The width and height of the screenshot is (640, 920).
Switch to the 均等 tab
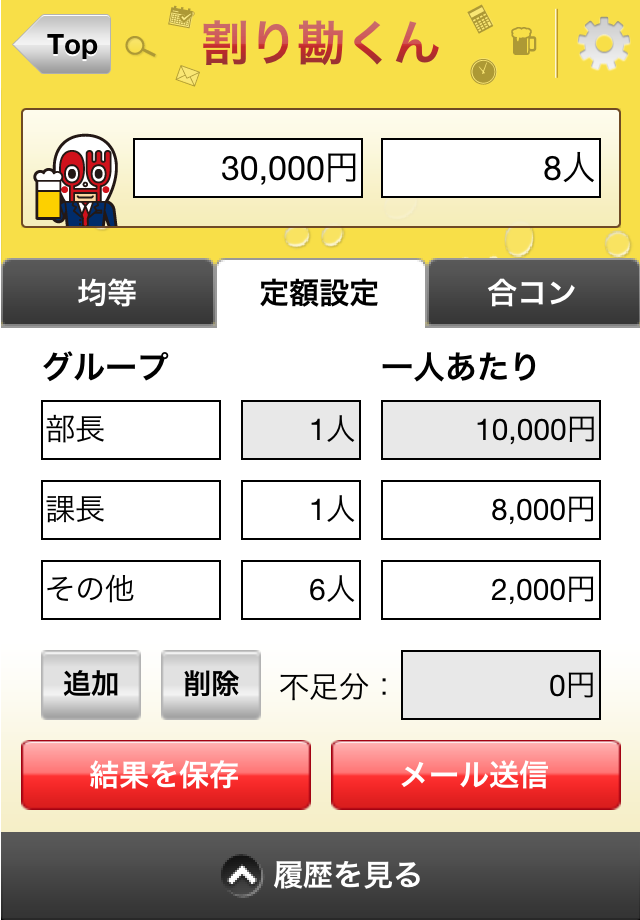[107, 293]
